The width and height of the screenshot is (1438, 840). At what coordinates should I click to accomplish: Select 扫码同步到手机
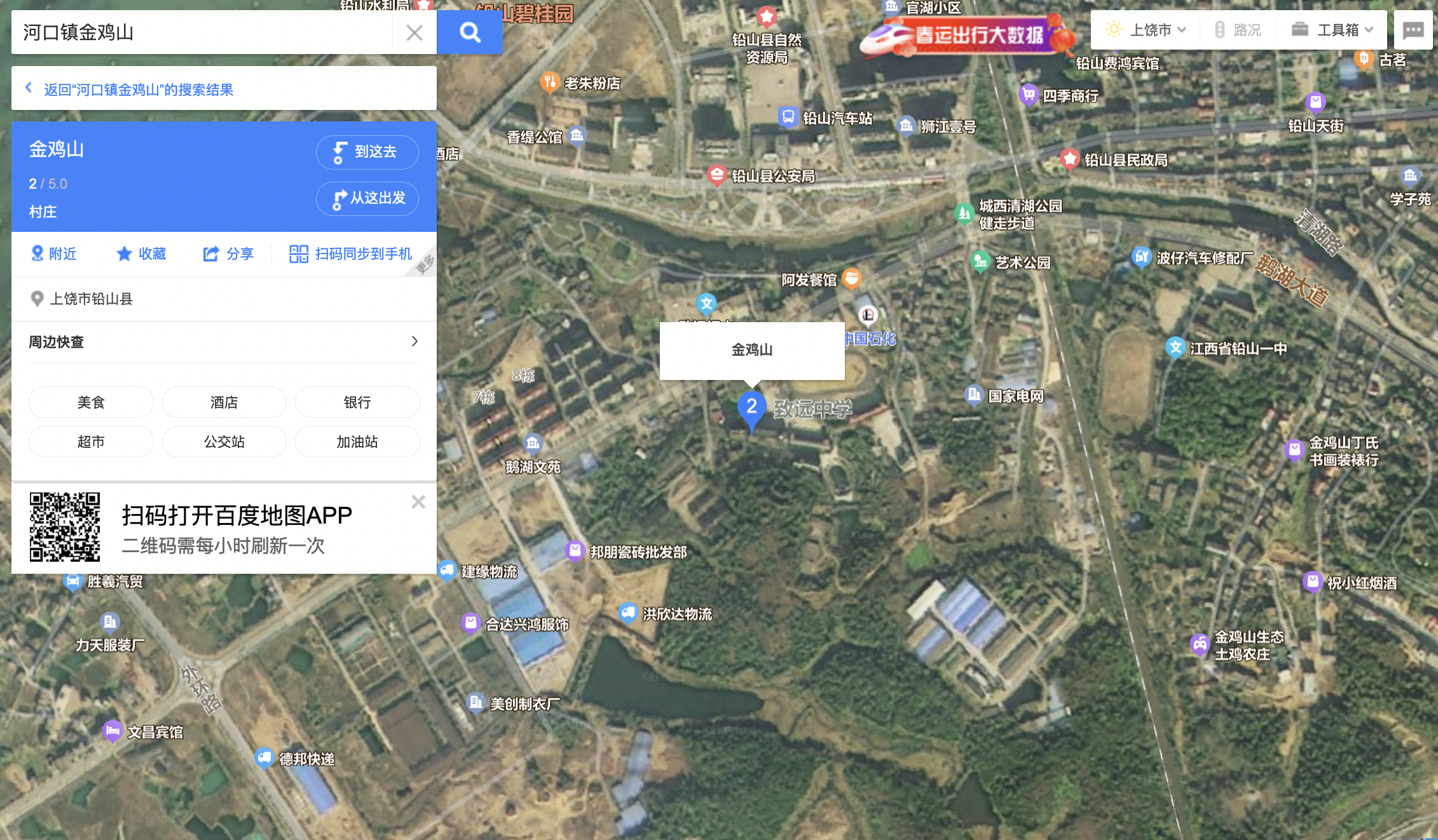coord(351,254)
